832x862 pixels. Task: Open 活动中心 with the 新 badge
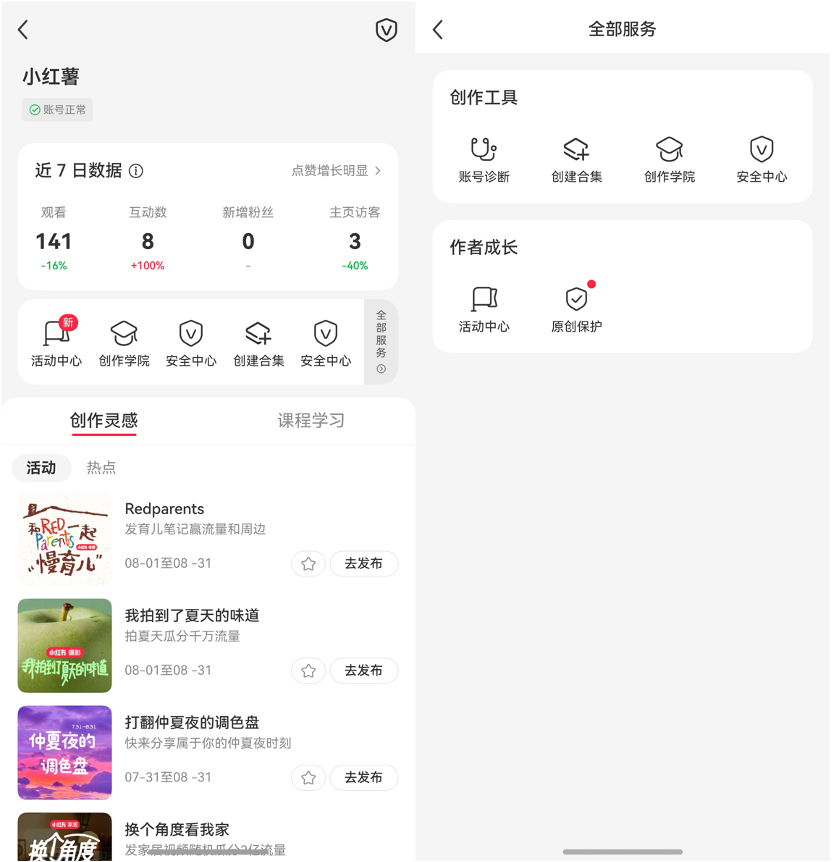click(x=56, y=343)
